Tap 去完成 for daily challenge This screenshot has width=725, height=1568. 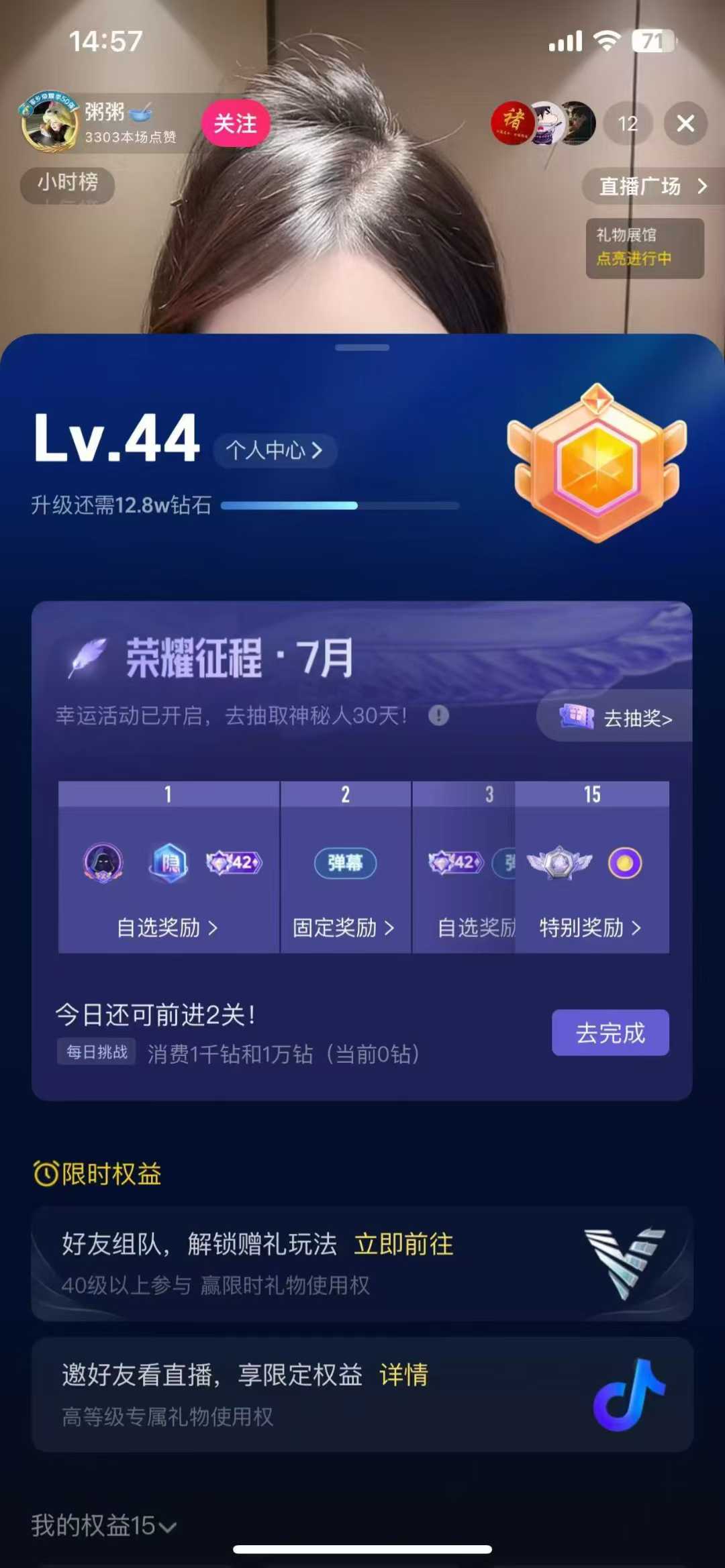point(610,1032)
